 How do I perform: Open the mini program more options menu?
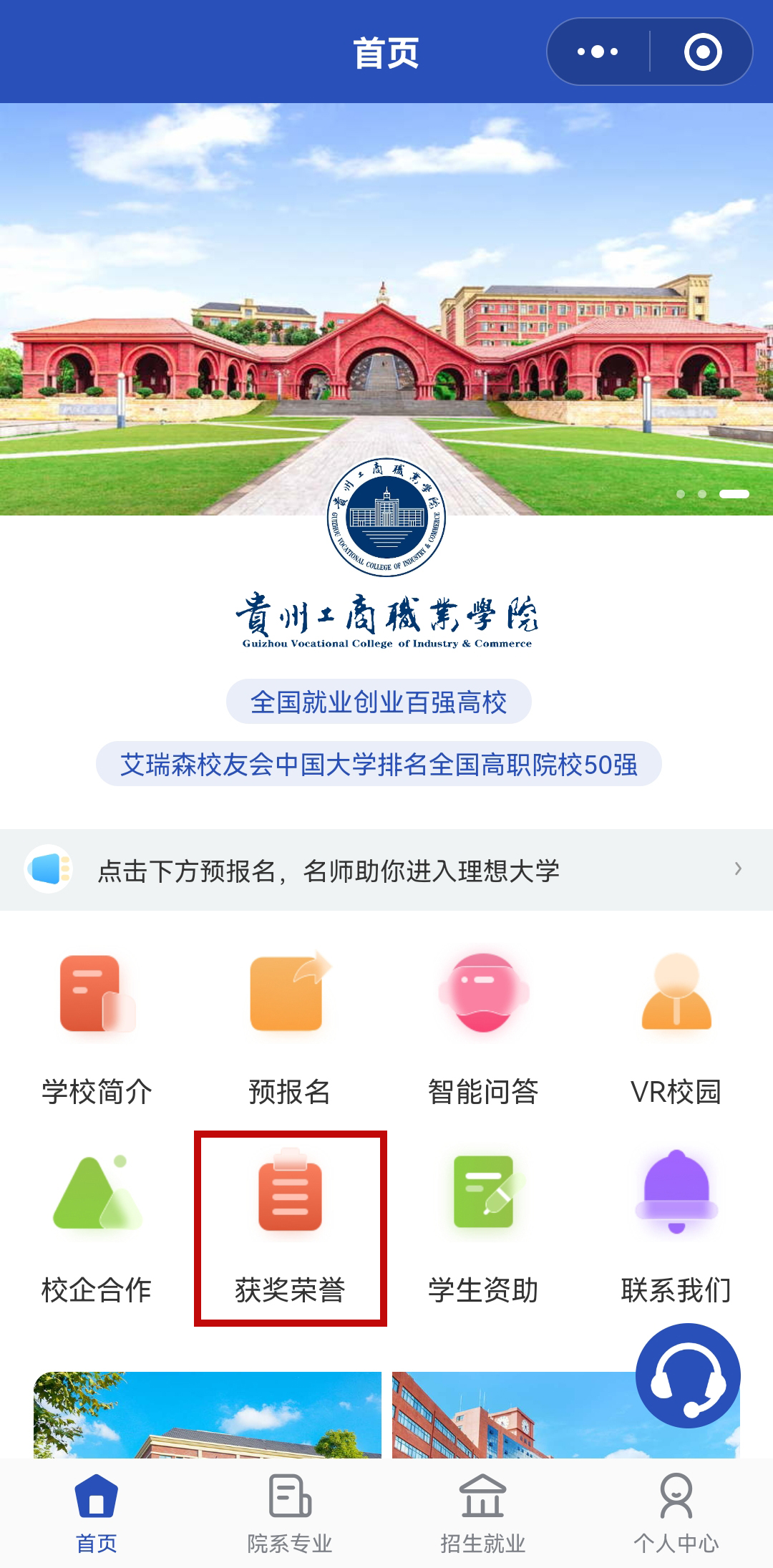tap(598, 52)
